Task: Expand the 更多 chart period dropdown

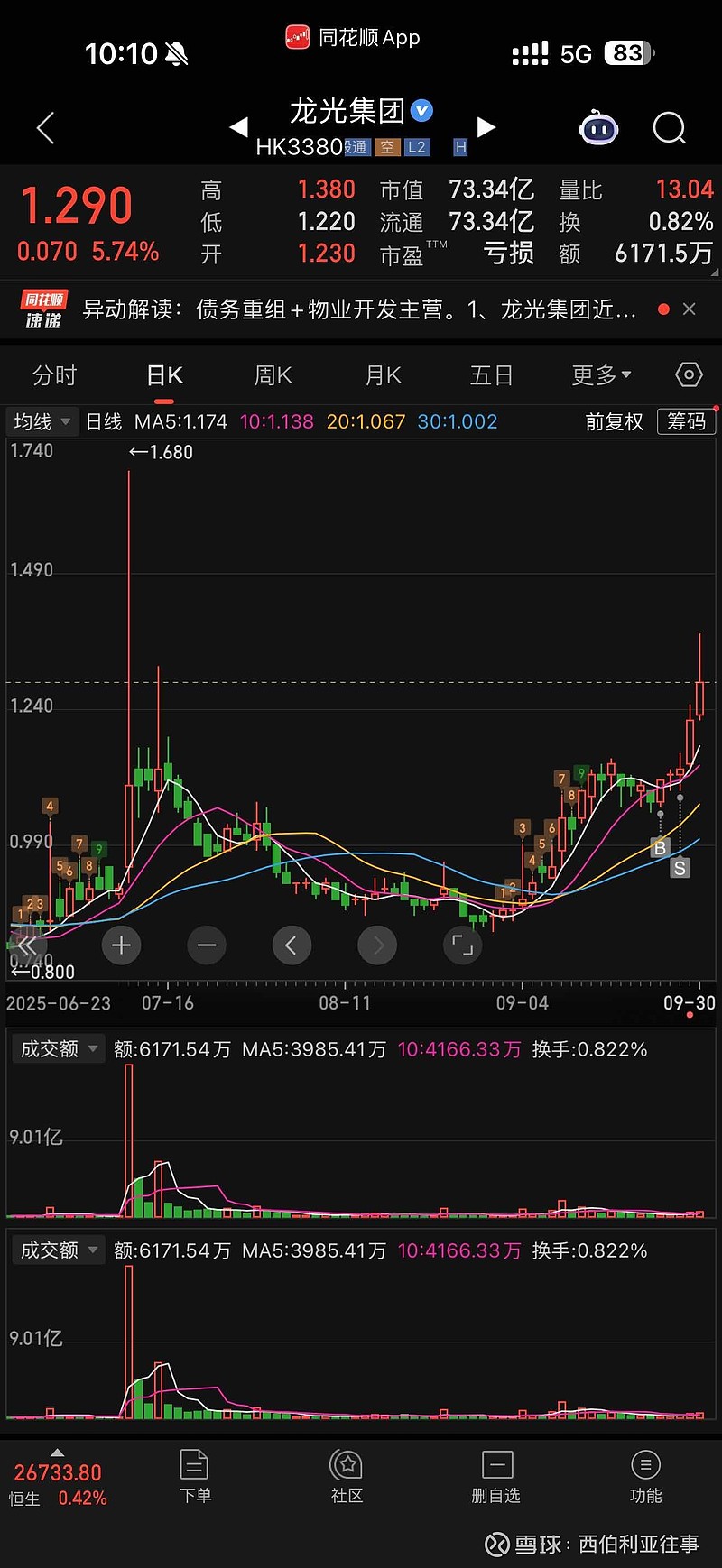Action: [x=601, y=375]
